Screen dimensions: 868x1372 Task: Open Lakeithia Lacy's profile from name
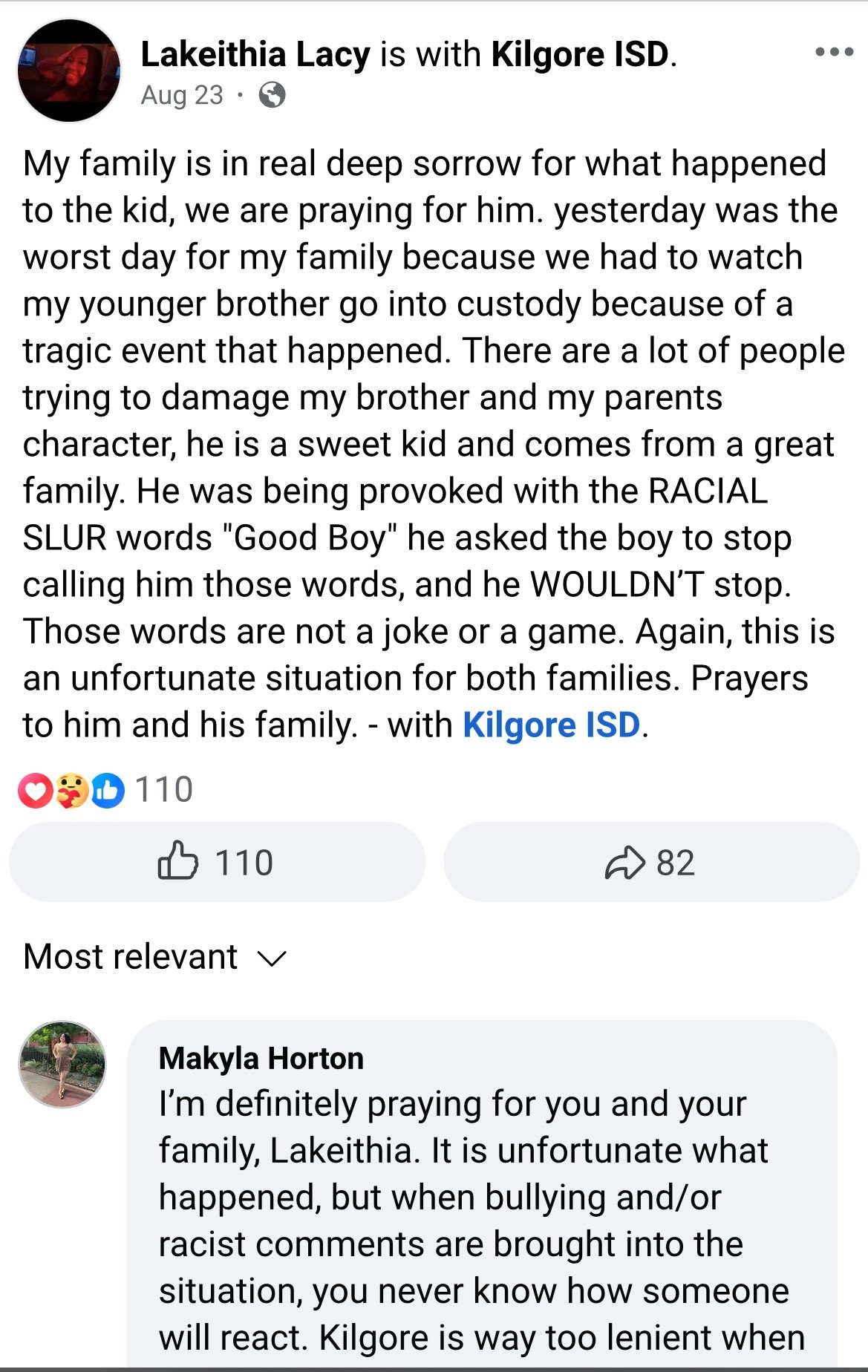tap(255, 55)
